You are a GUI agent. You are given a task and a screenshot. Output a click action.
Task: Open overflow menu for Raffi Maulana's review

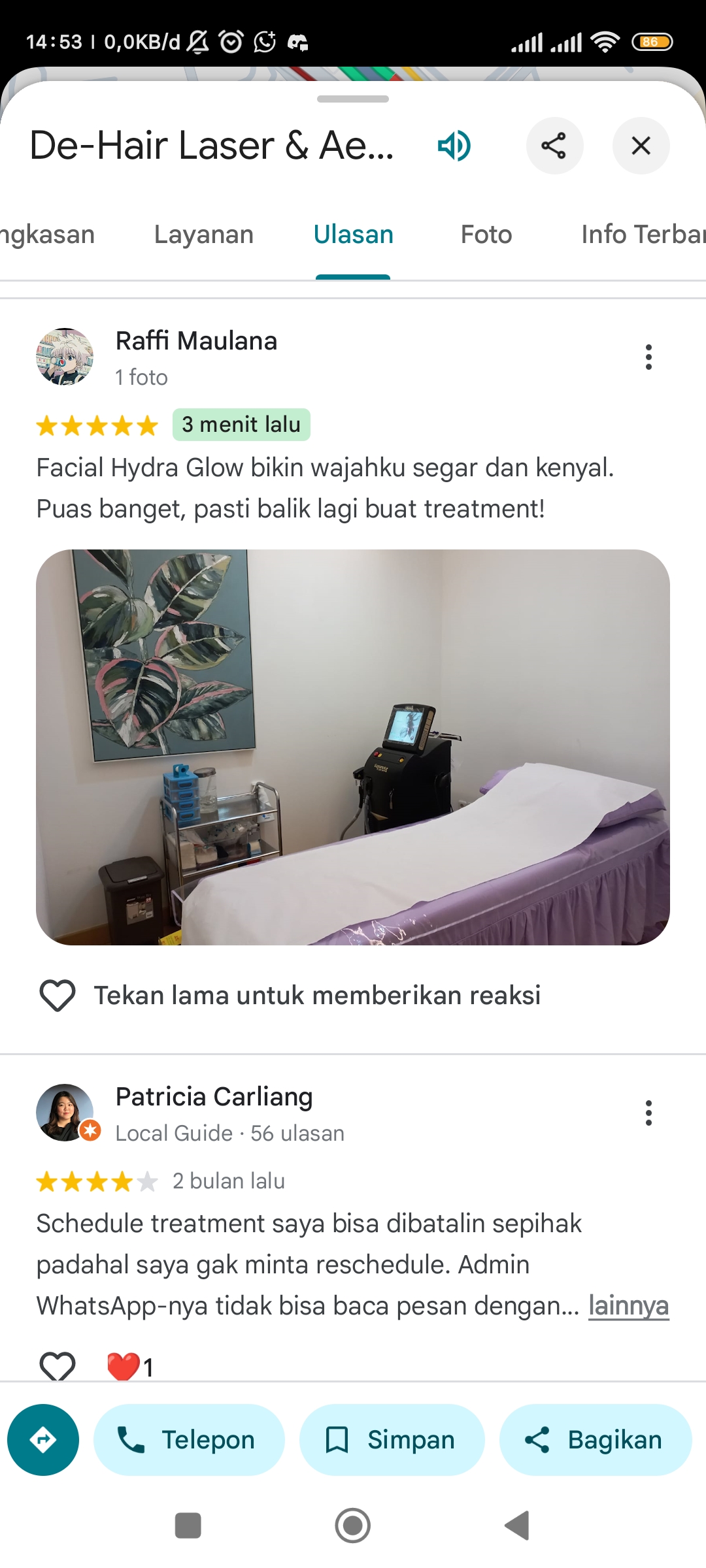pyautogui.click(x=648, y=357)
